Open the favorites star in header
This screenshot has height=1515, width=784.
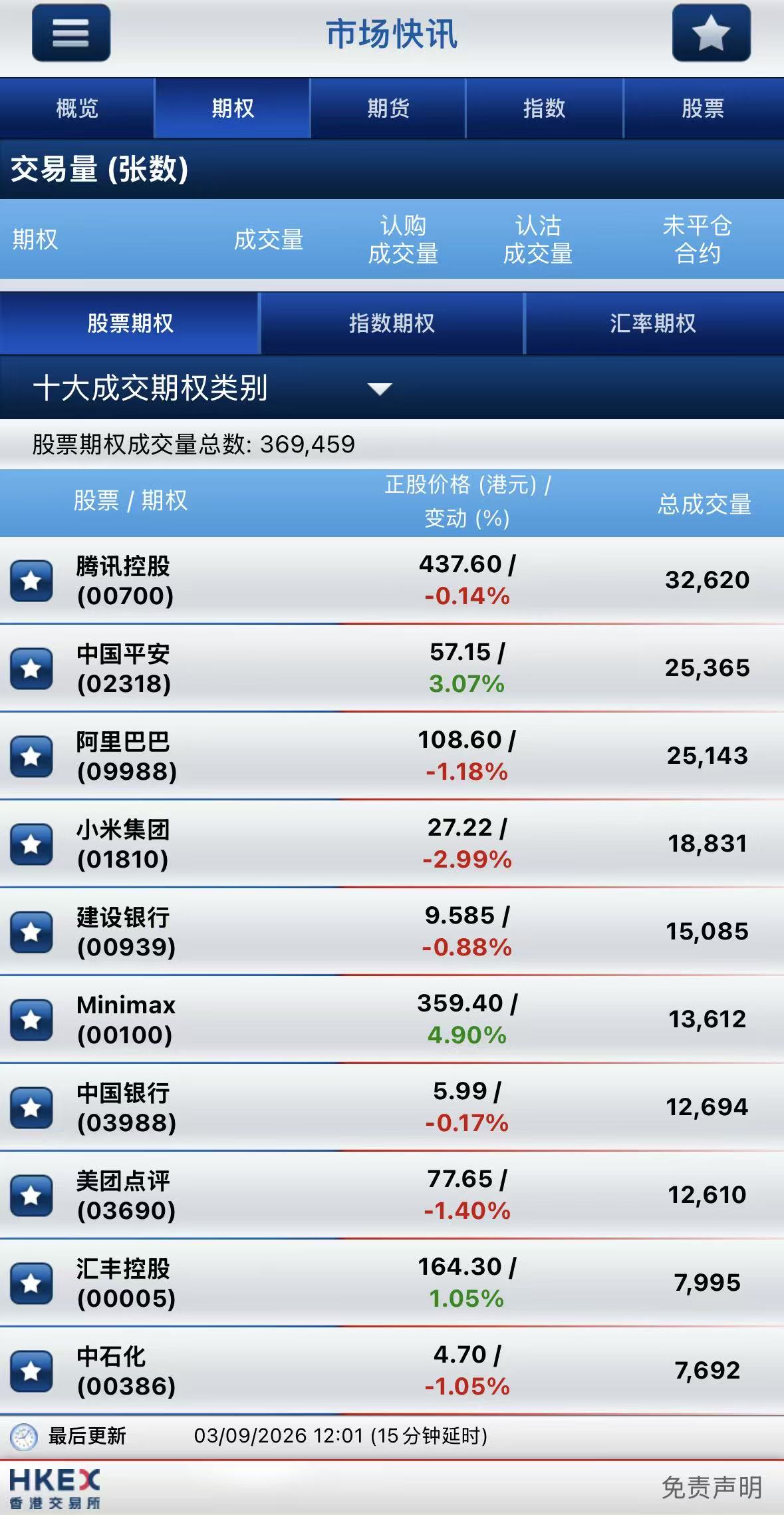711,33
